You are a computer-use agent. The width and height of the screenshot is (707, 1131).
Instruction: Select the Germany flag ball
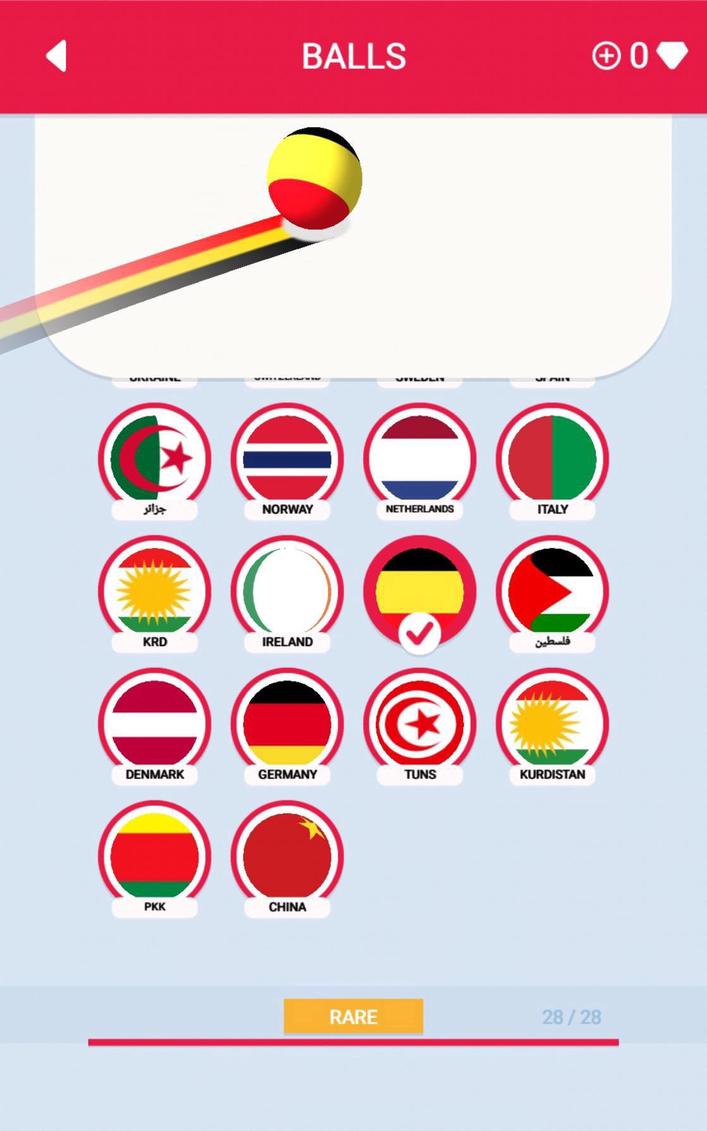tap(287, 723)
